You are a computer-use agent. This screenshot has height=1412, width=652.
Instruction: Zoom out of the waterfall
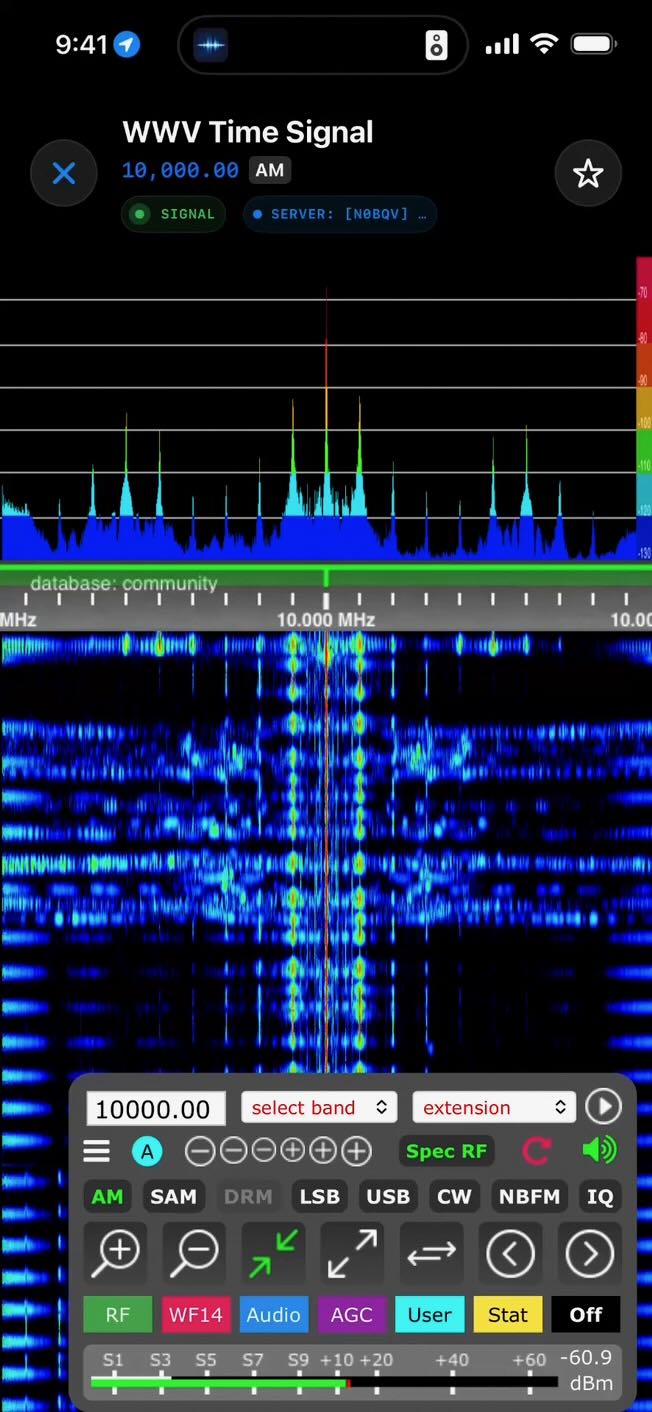click(x=195, y=1252)
